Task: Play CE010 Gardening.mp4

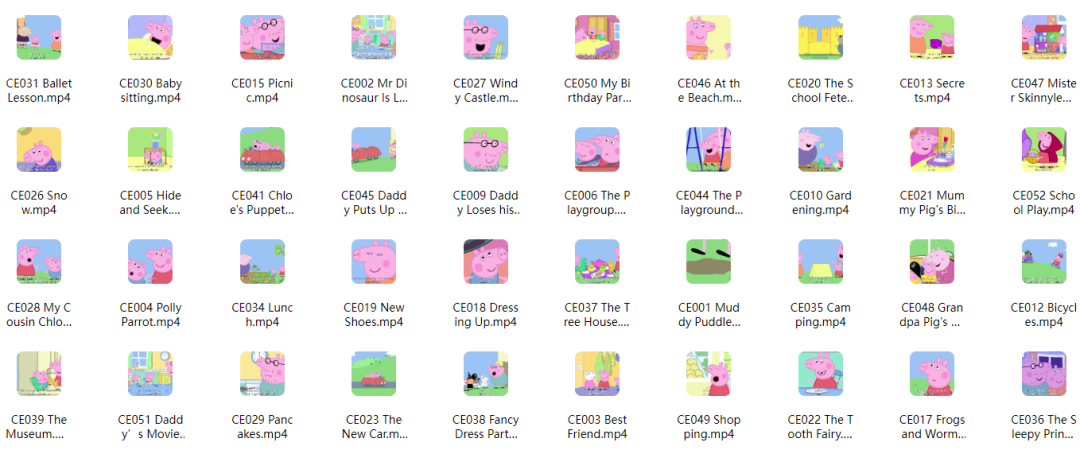Action: pos(820,150)
